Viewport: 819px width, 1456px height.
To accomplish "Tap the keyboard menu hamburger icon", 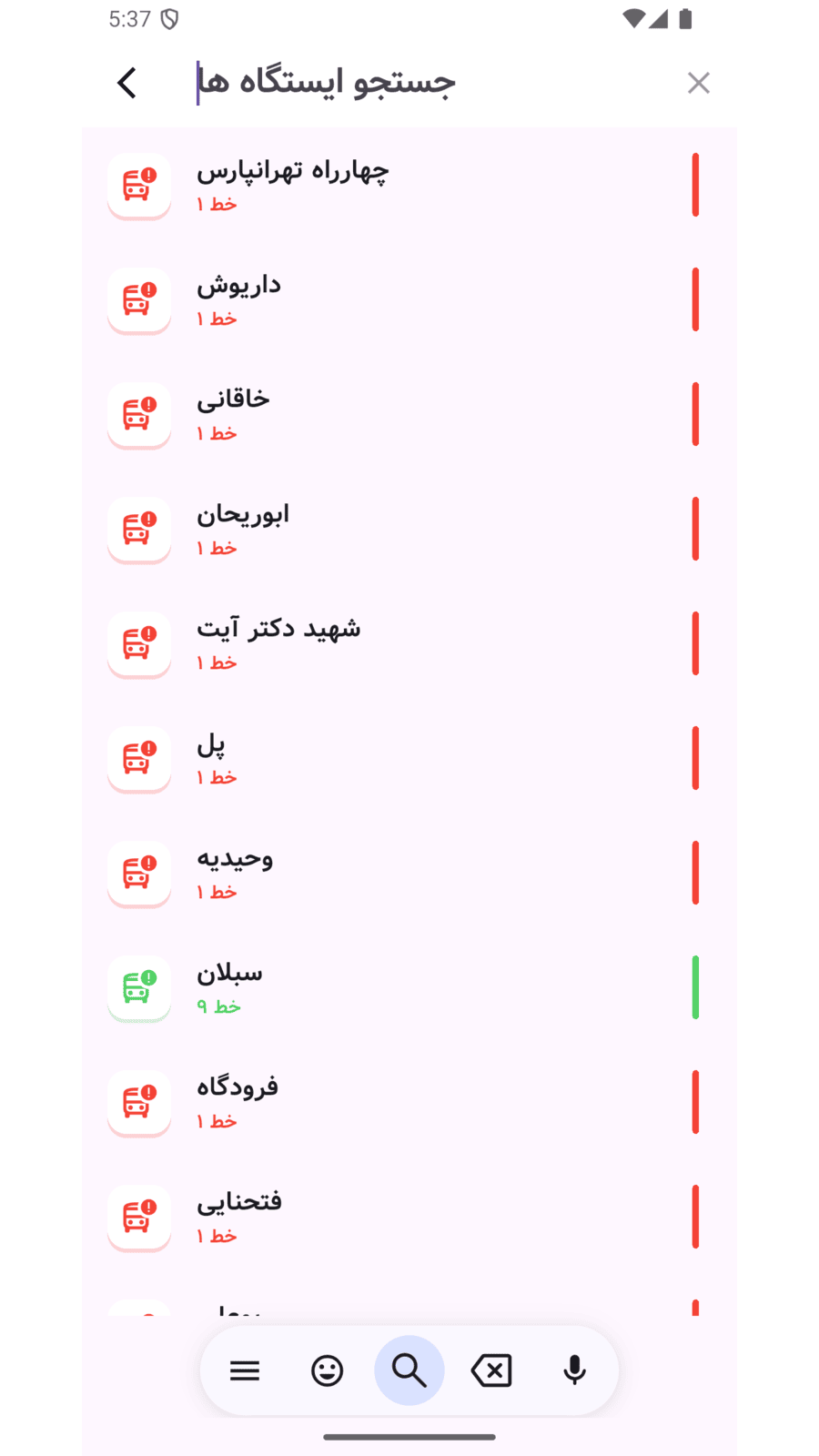I will [x=244, y=1370].
